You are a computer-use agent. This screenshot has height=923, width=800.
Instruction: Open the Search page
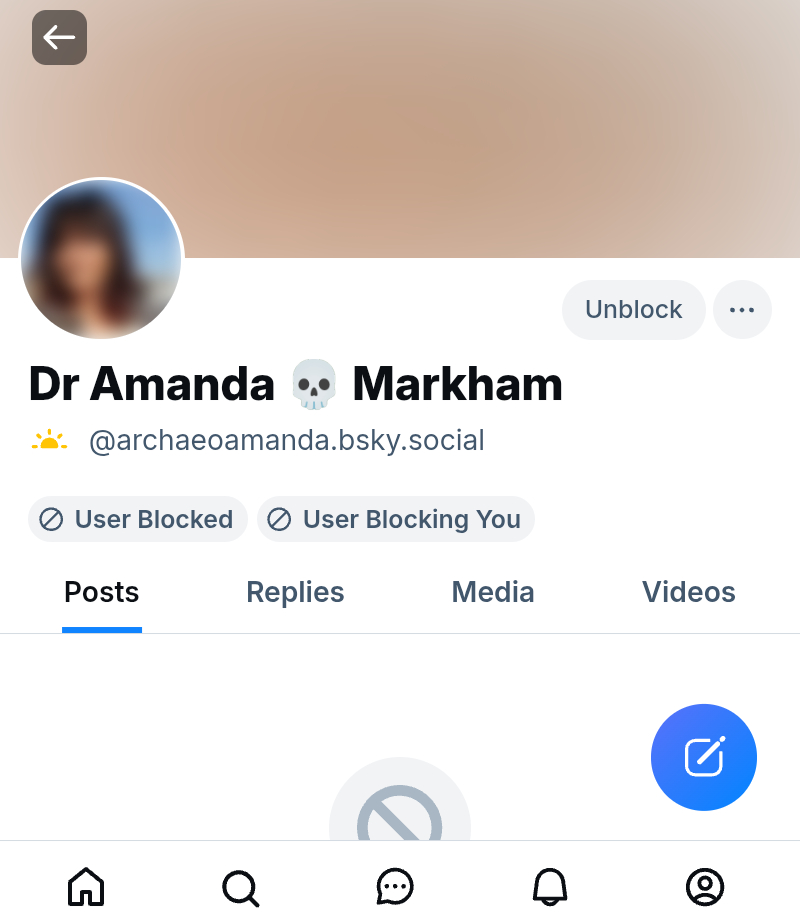pos(240,886)
